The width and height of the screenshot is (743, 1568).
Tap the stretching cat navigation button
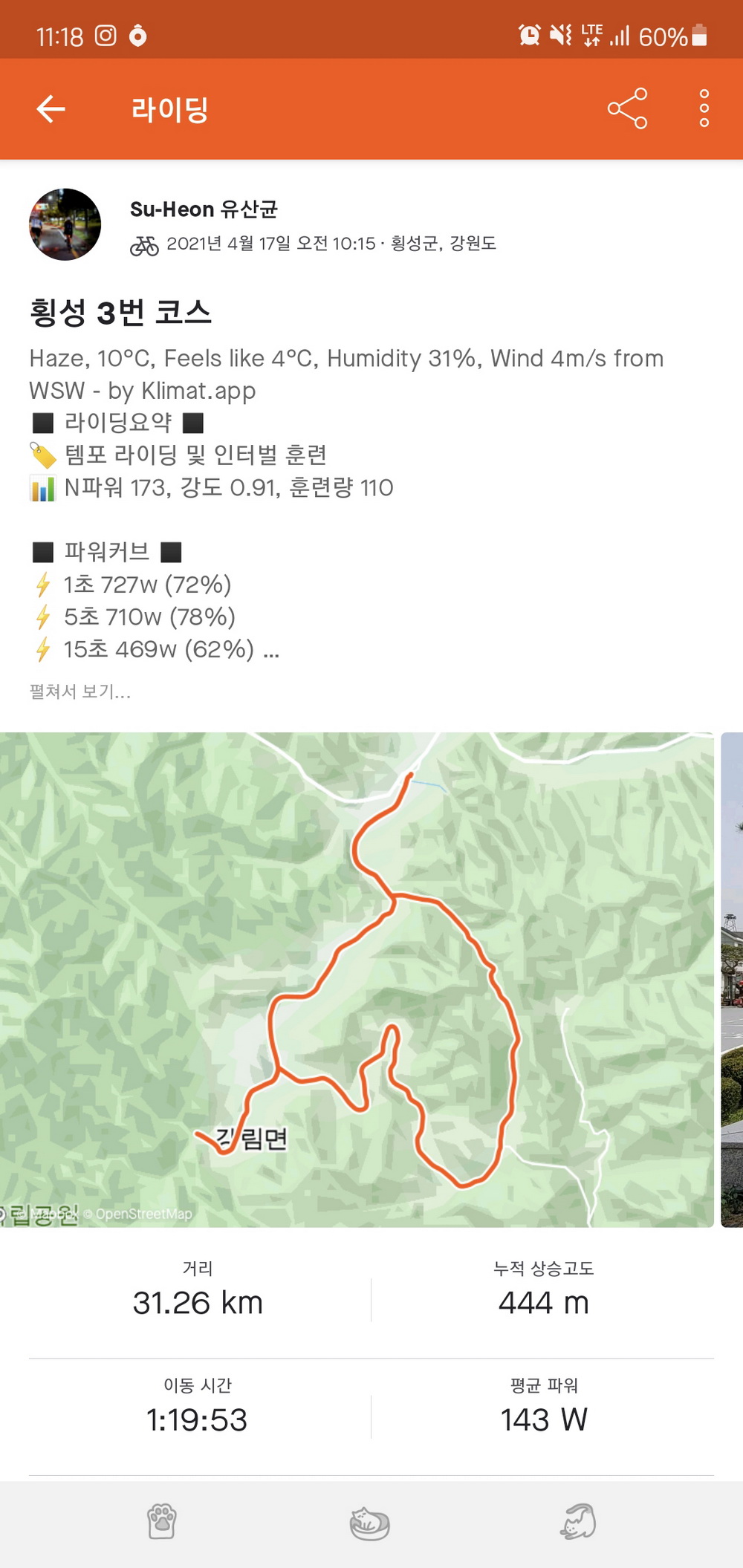578,1521
